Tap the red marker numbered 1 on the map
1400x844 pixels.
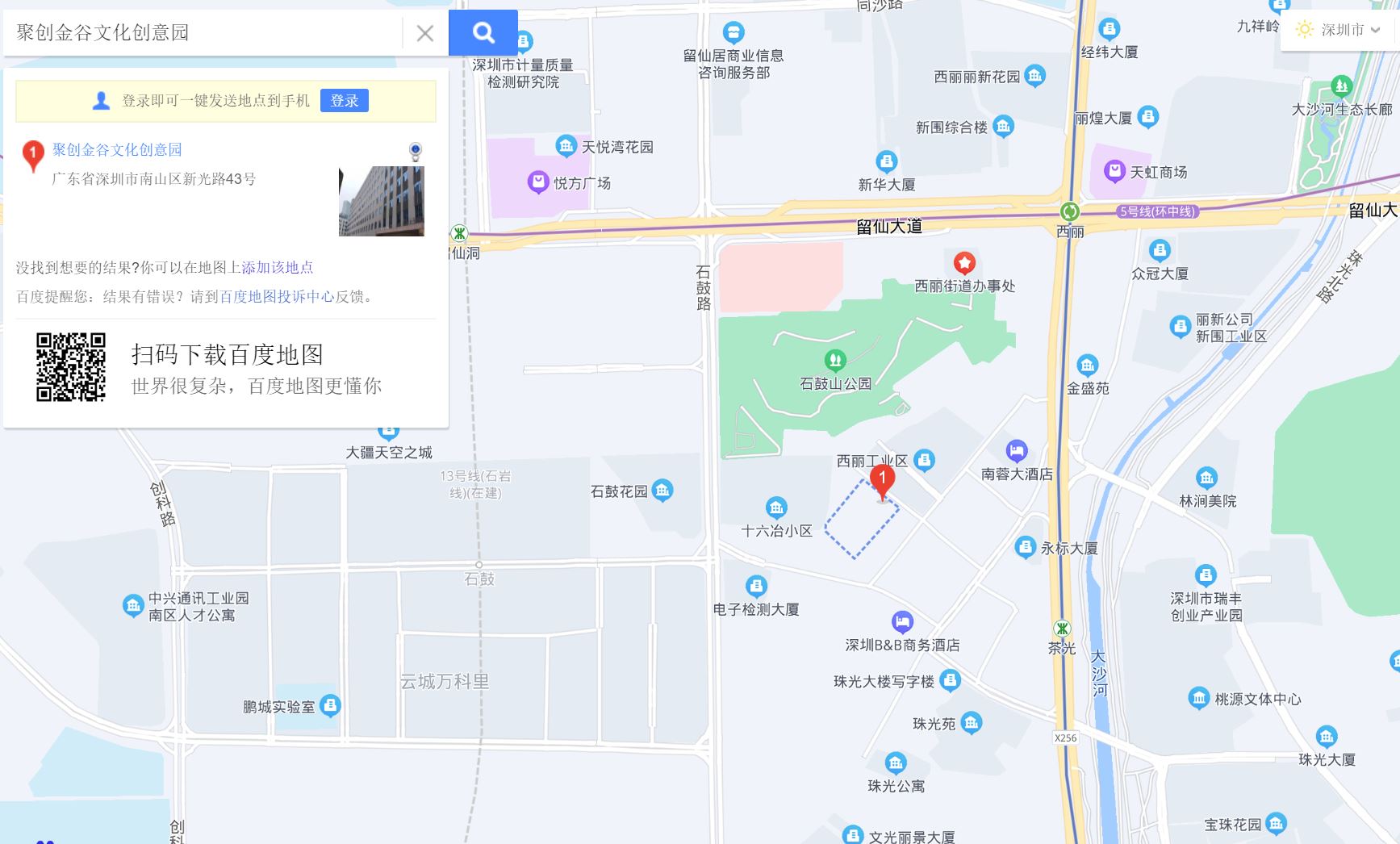[x=882, y=481]
